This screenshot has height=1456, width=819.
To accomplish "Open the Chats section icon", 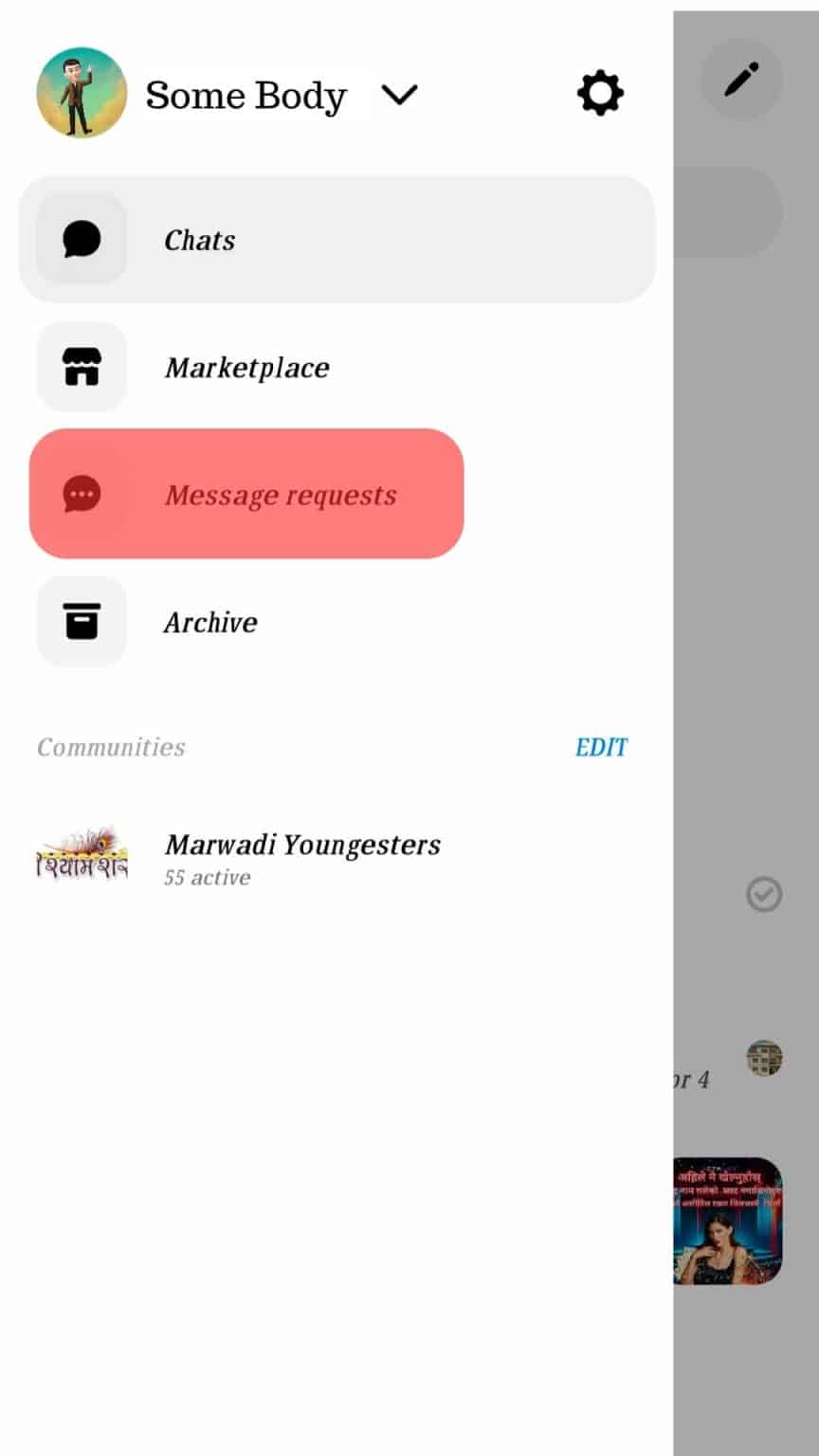I will 82,239.
